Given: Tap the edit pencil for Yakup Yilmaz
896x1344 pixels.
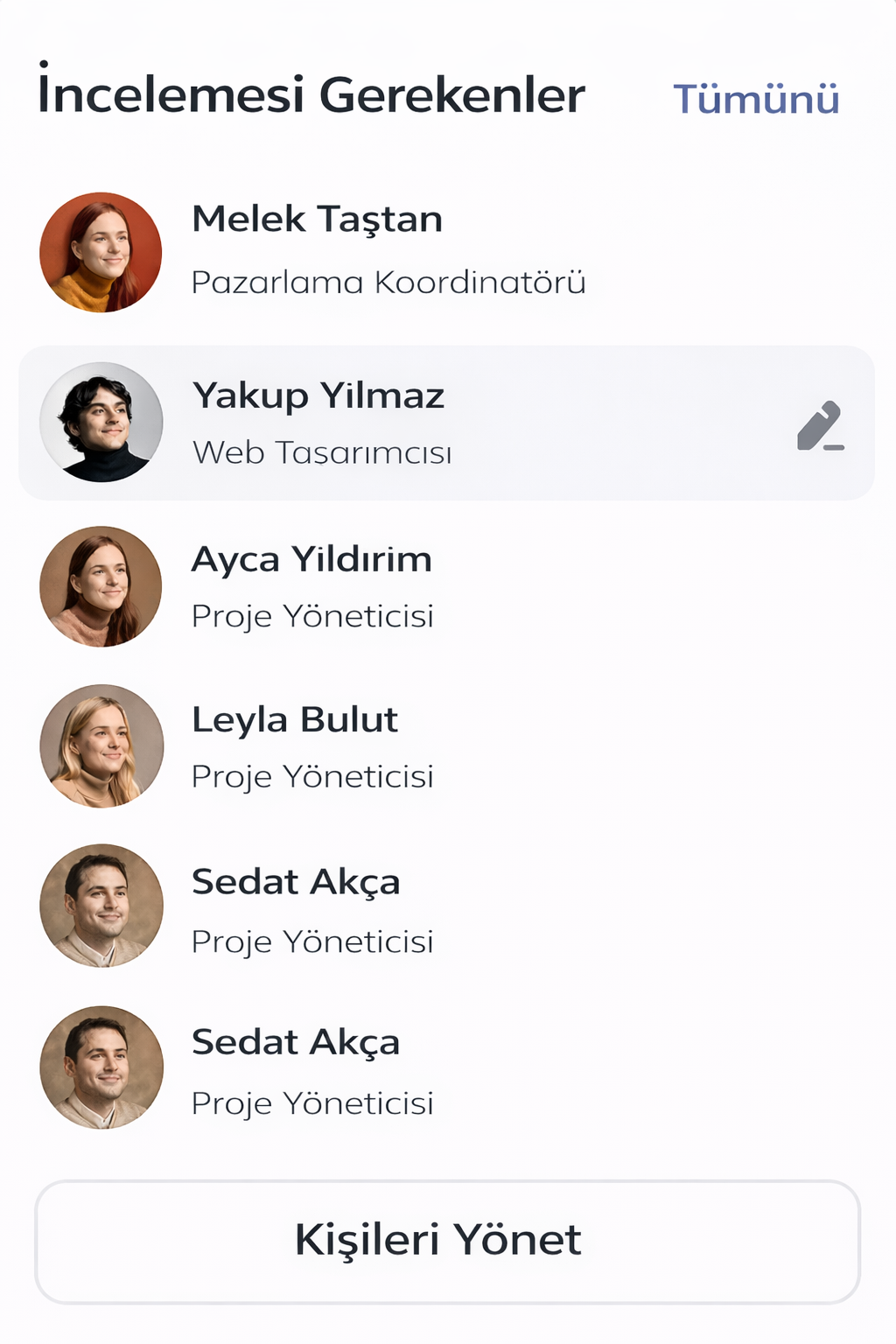Looking at the screenshot, I should click(820, 426).
